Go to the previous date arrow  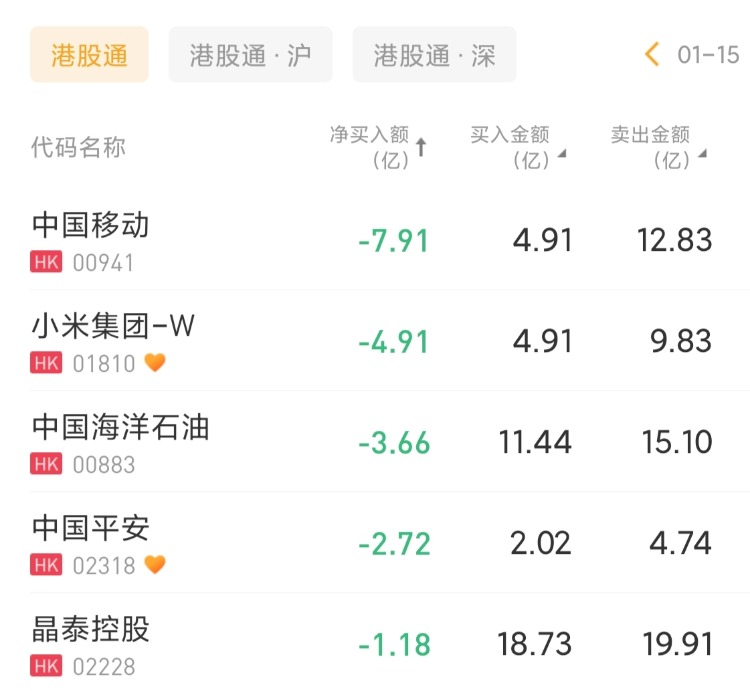[x=653, y=54]
